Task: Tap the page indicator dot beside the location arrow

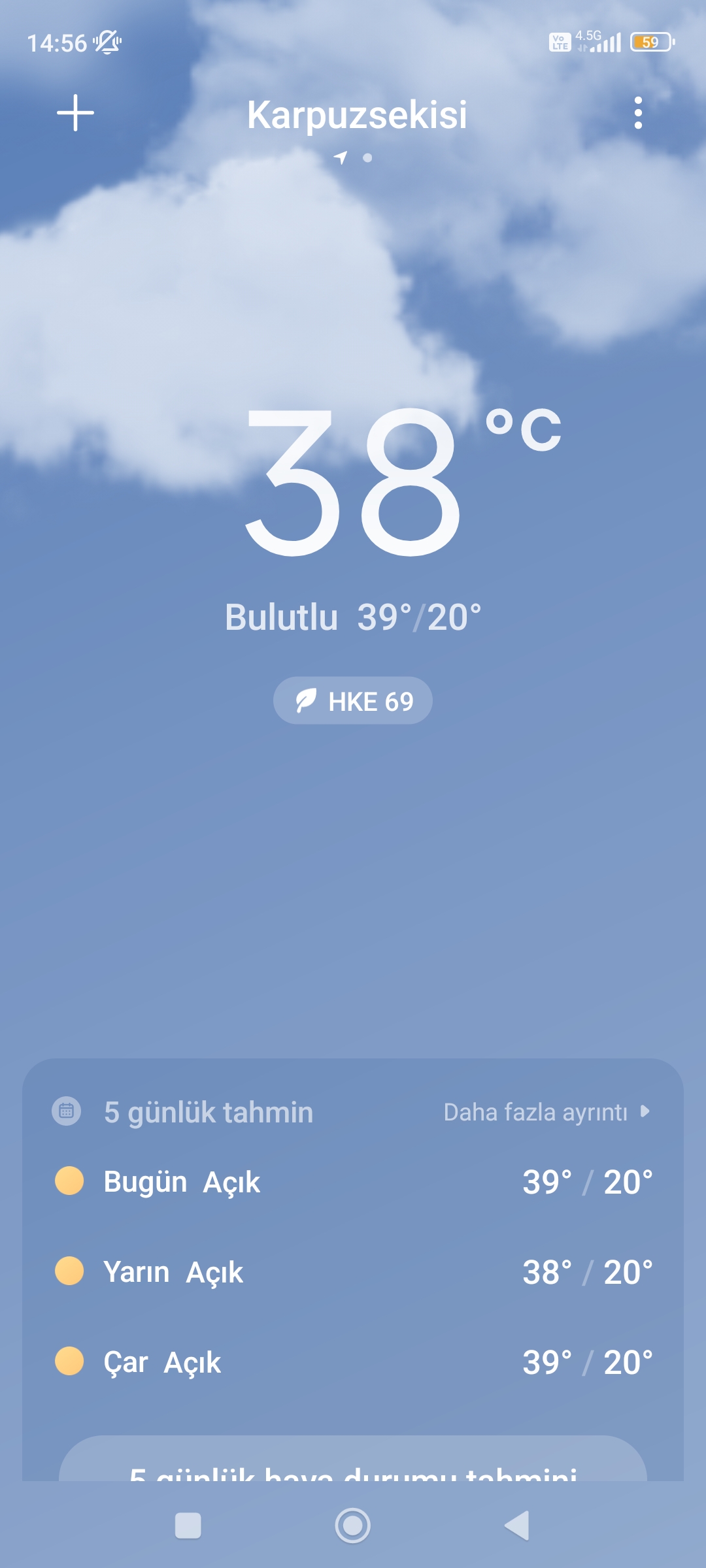Action: tap(366, 157)
